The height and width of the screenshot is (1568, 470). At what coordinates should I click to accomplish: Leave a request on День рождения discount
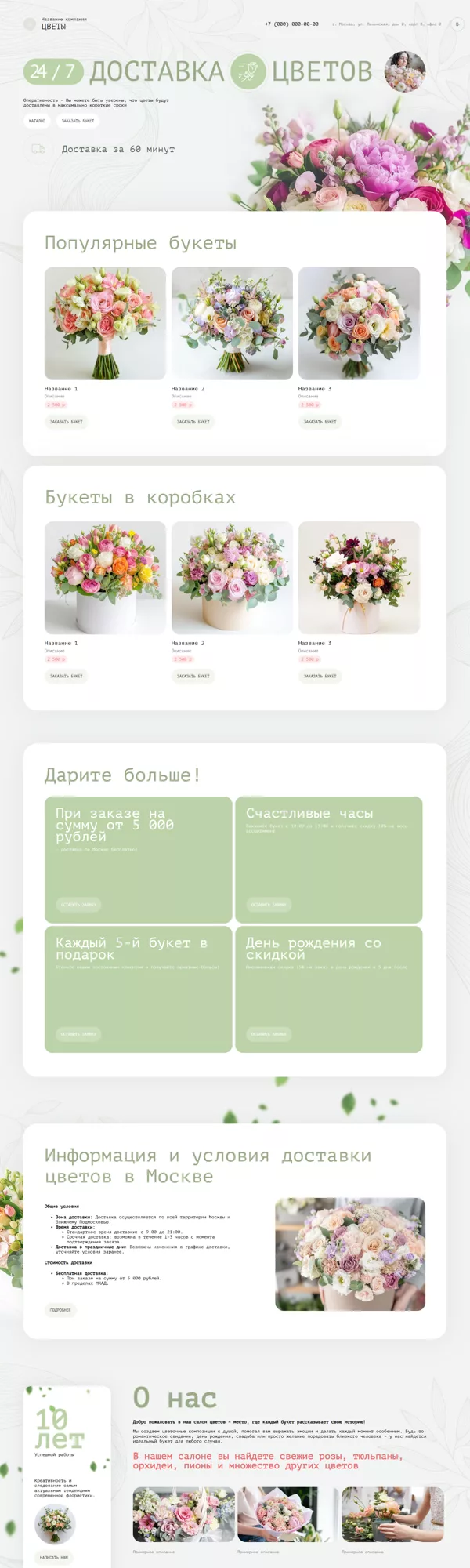[269, 1034]
